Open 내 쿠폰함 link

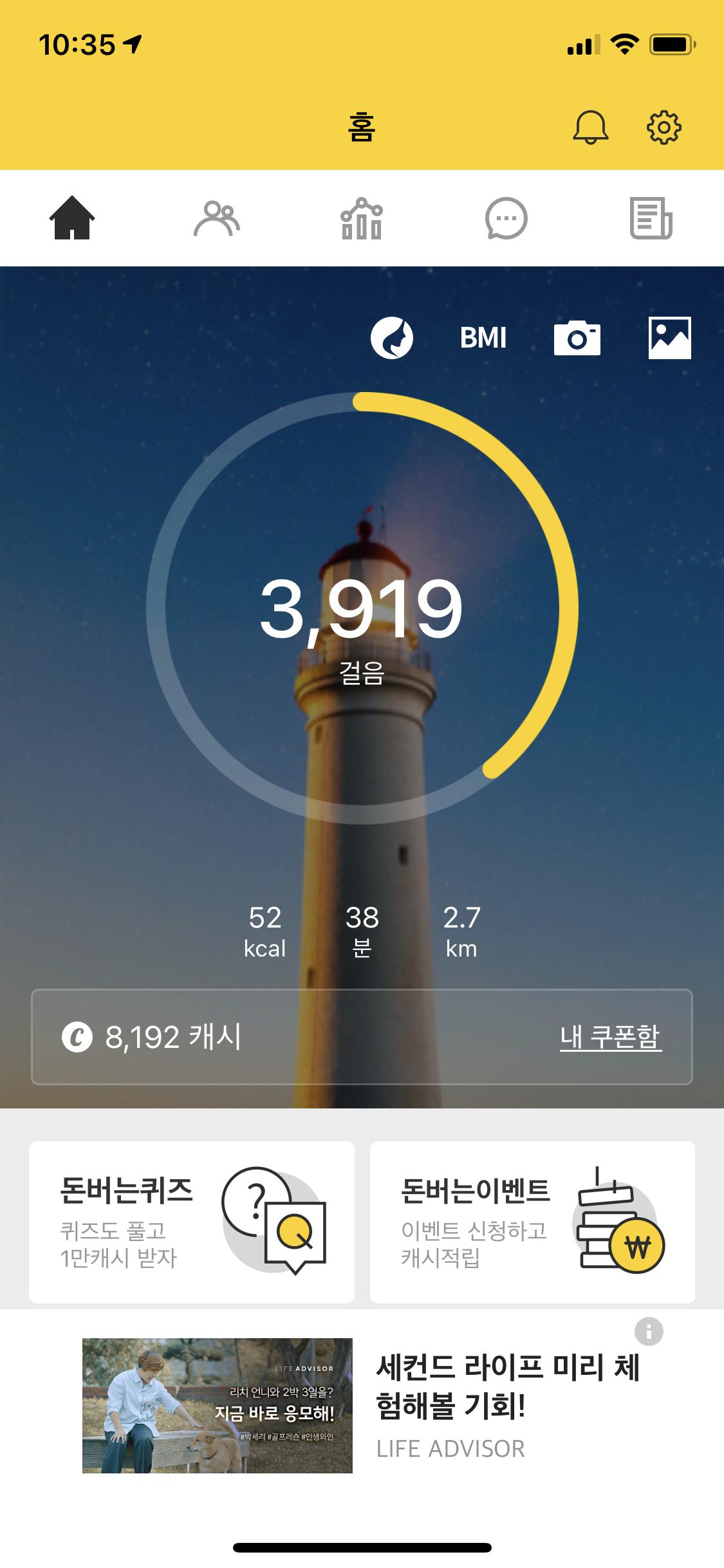point(610,1037)
